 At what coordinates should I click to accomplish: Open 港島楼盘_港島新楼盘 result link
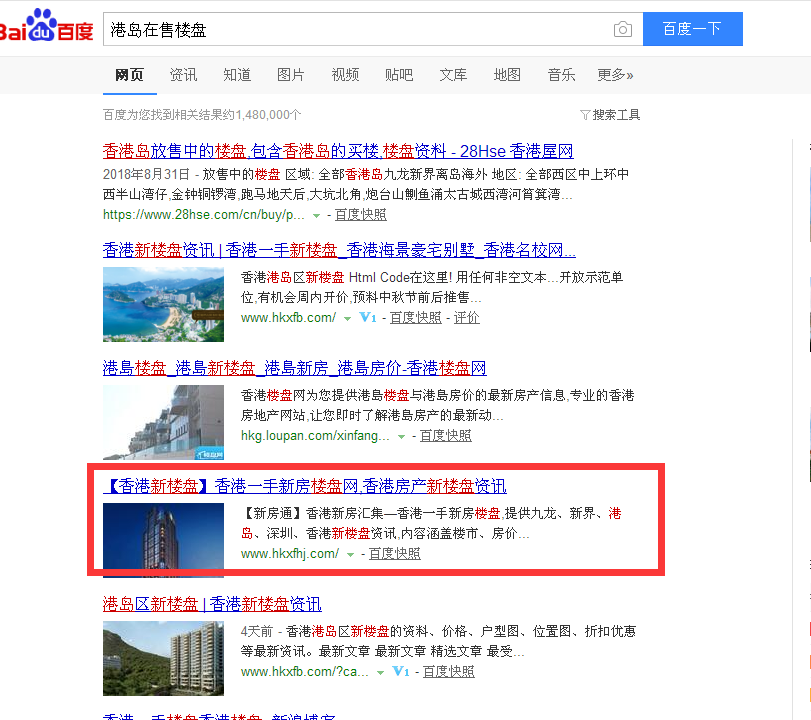pos(295,367)
